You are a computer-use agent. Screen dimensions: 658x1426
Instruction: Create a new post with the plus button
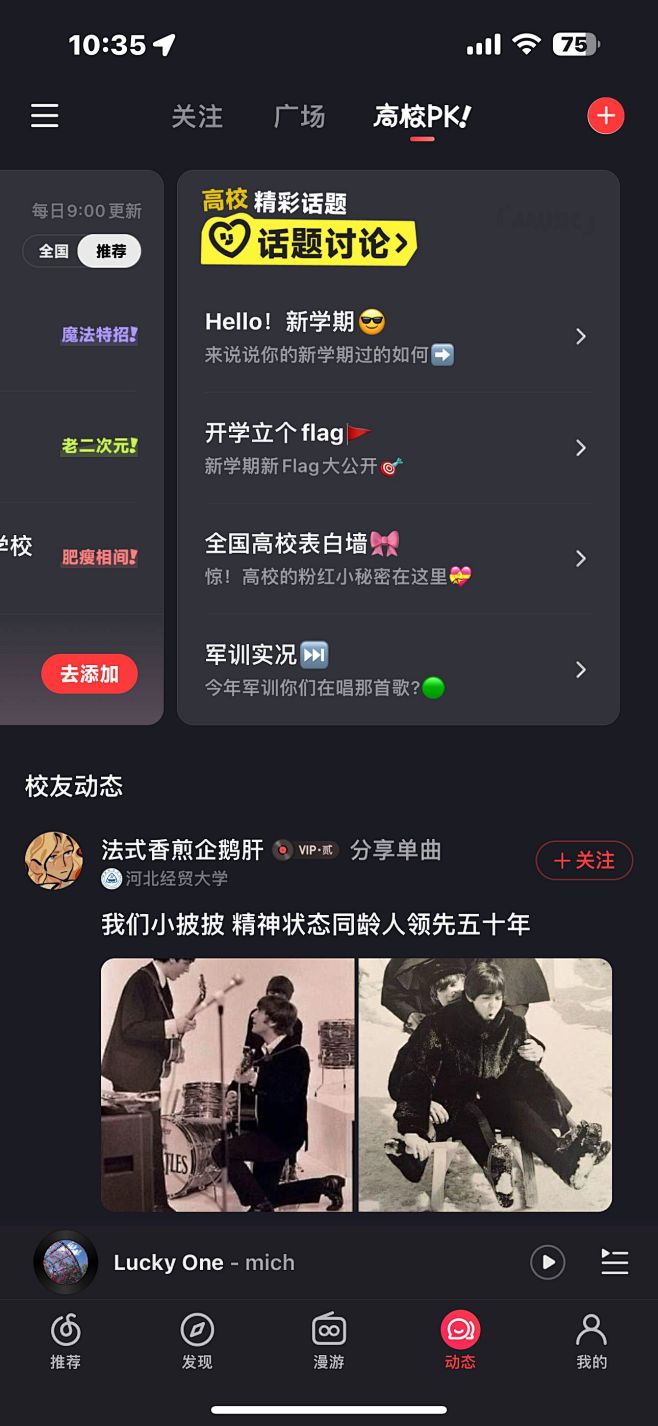click(605, 116)
